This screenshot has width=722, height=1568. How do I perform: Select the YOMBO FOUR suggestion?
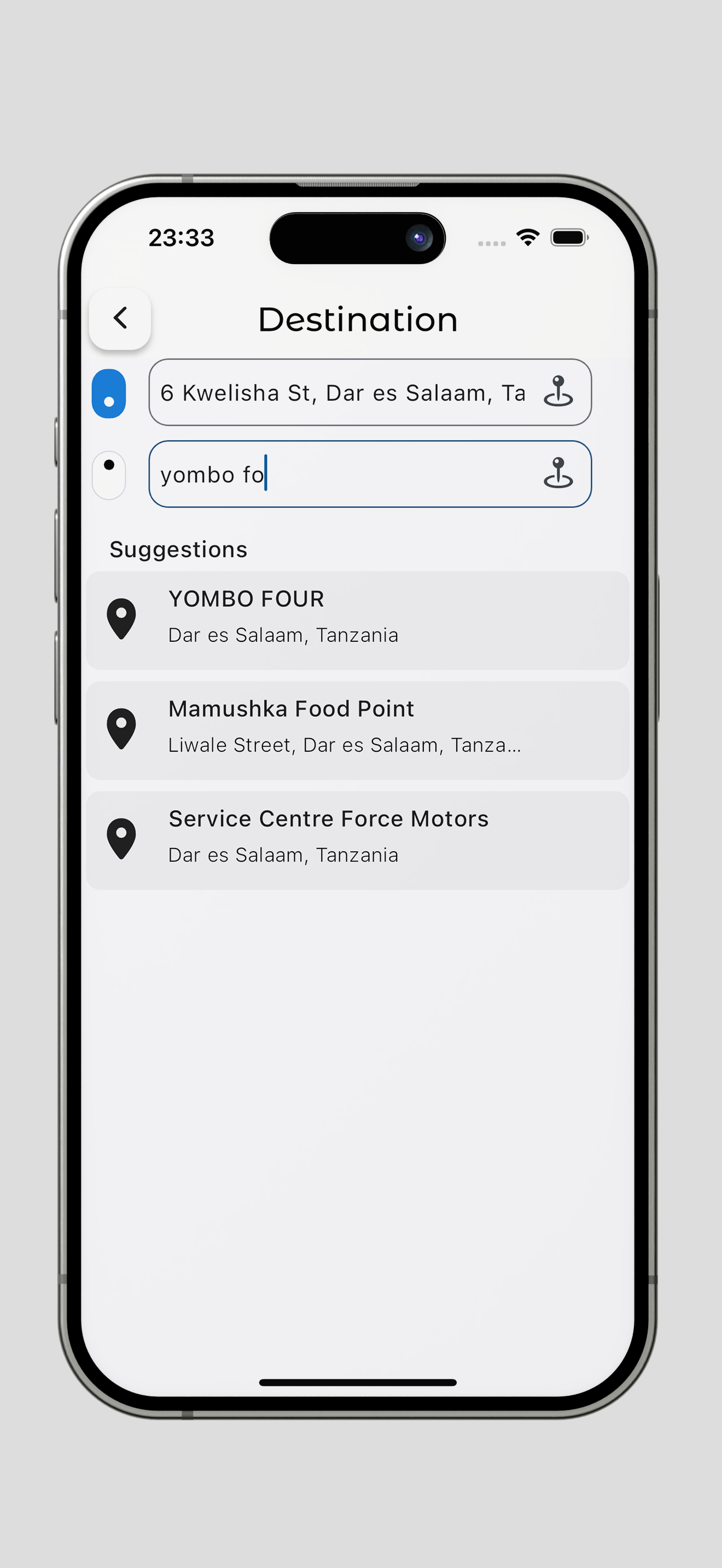pyautogui.click(x=357, y=621)
